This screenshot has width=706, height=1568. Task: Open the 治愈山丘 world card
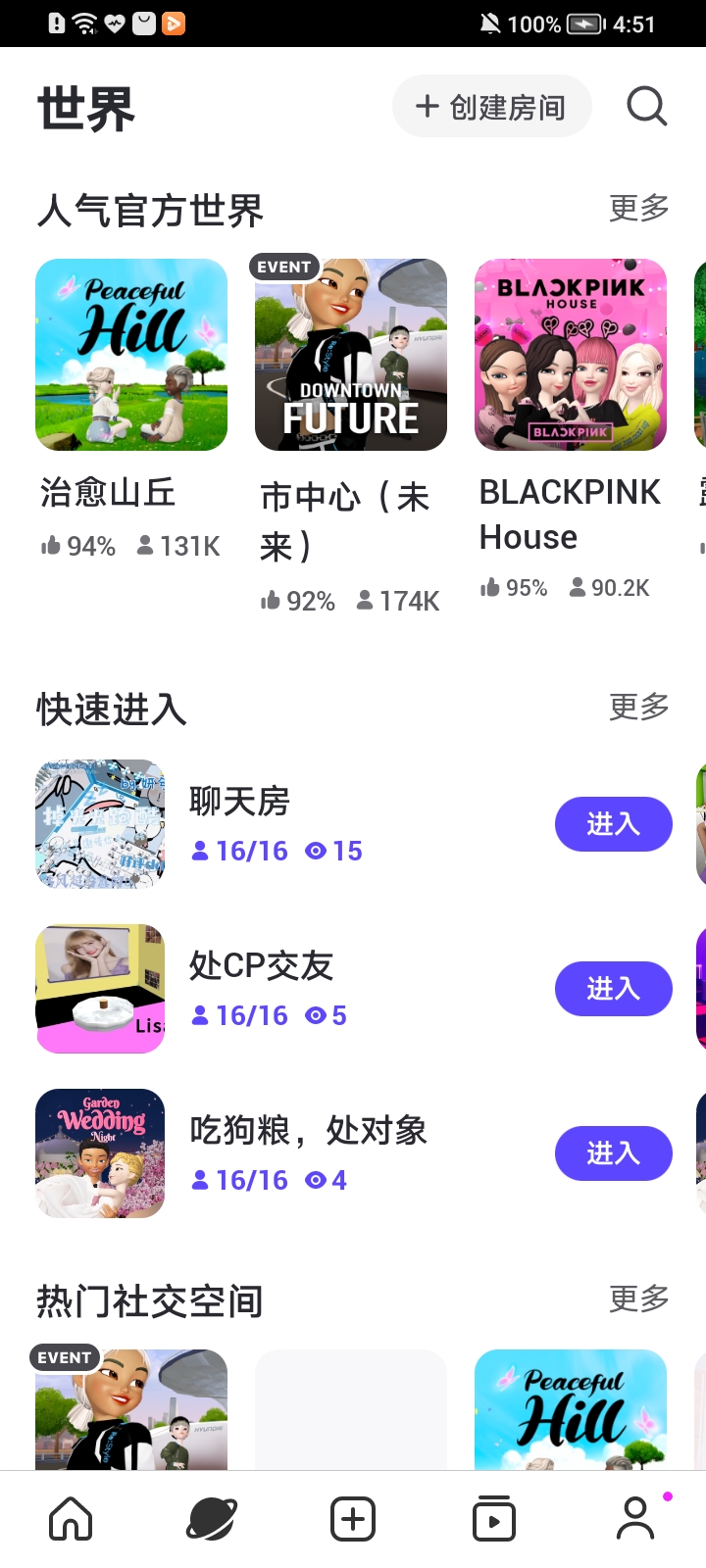pos(131,355)
